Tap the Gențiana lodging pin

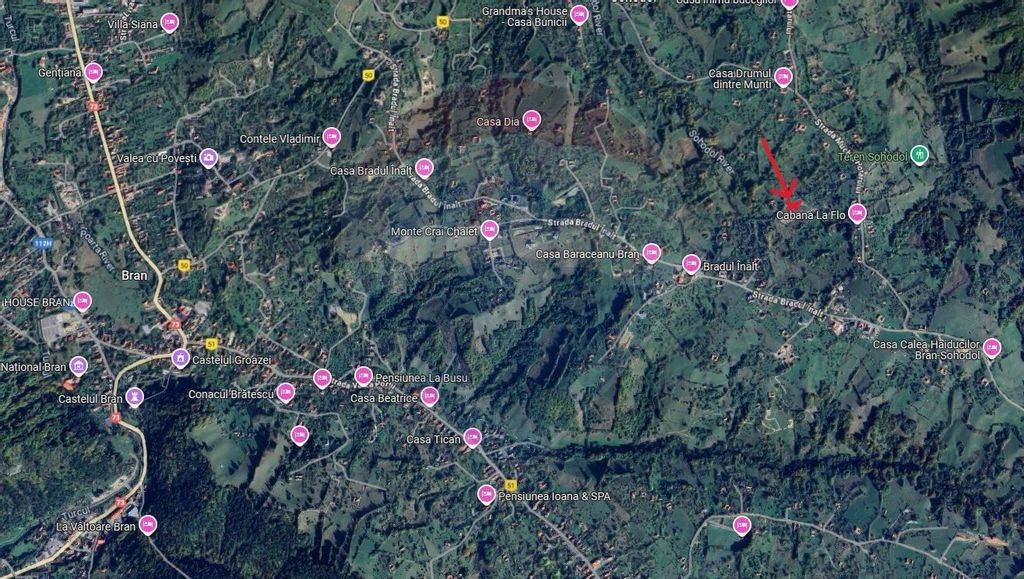point(93,72)
